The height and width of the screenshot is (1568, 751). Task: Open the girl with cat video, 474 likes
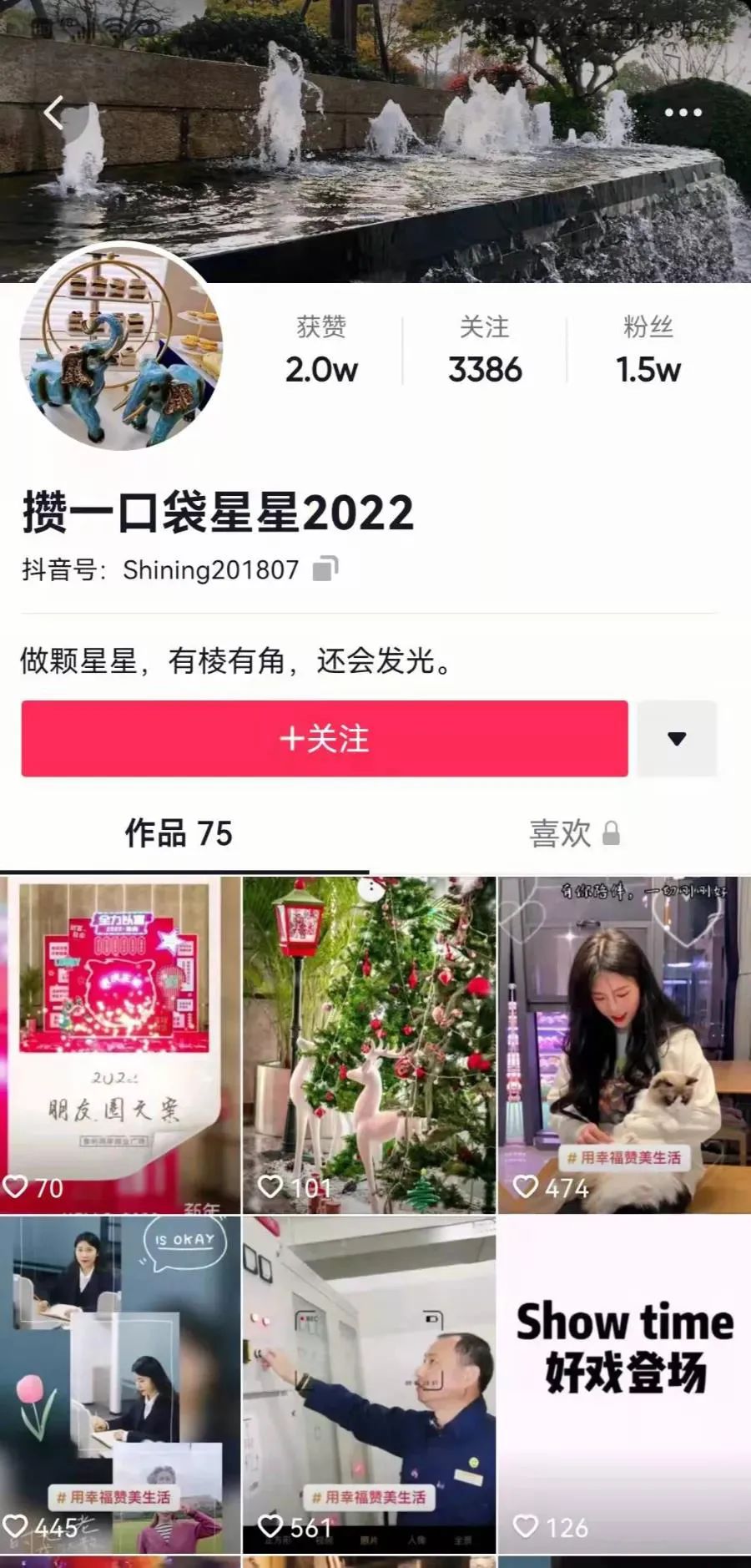[x=624, y=1044]
